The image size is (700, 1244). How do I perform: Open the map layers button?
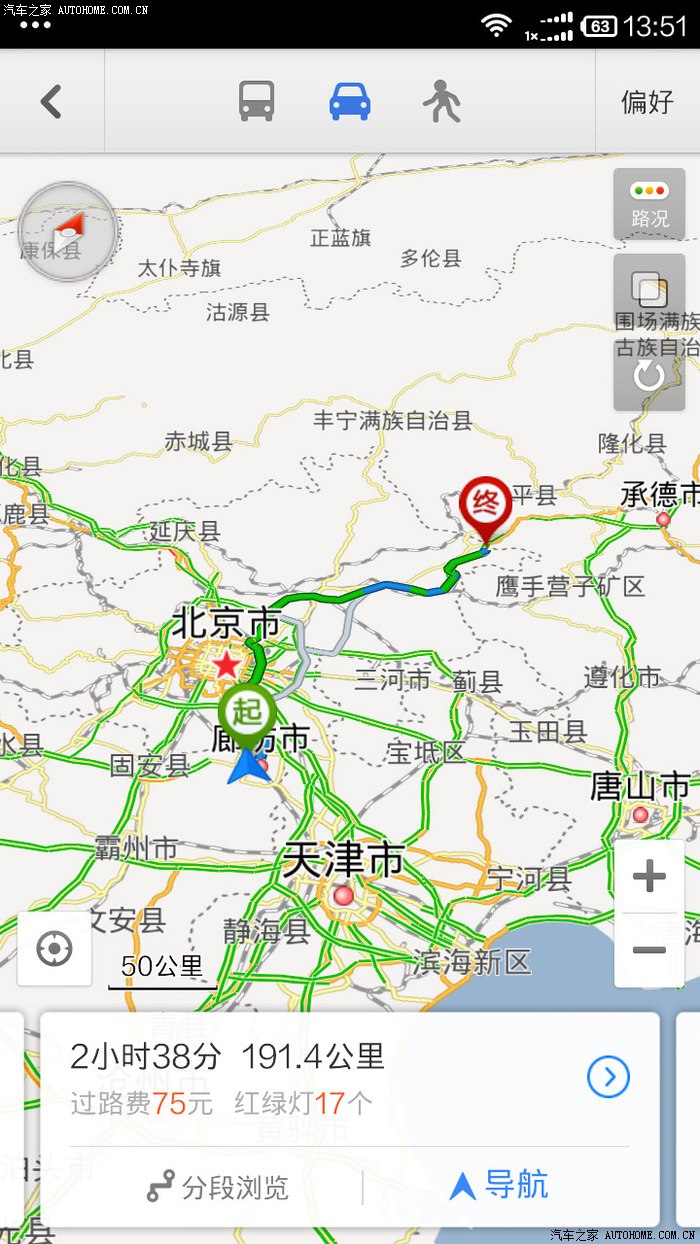coord(649,291)
